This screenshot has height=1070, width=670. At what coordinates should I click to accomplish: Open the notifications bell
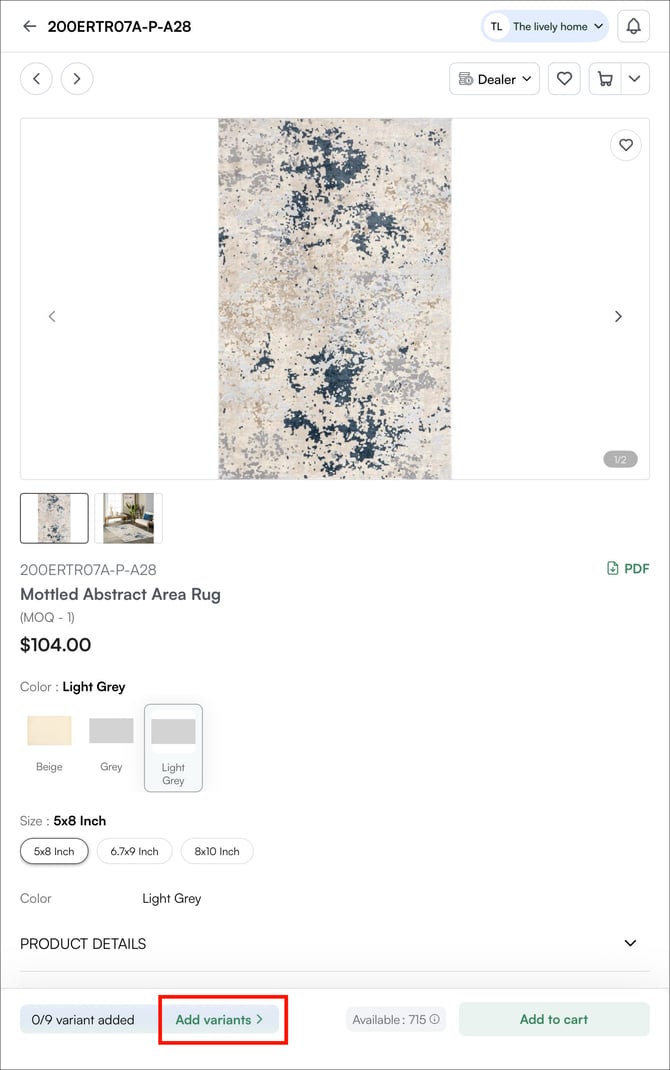click(633, 27)
